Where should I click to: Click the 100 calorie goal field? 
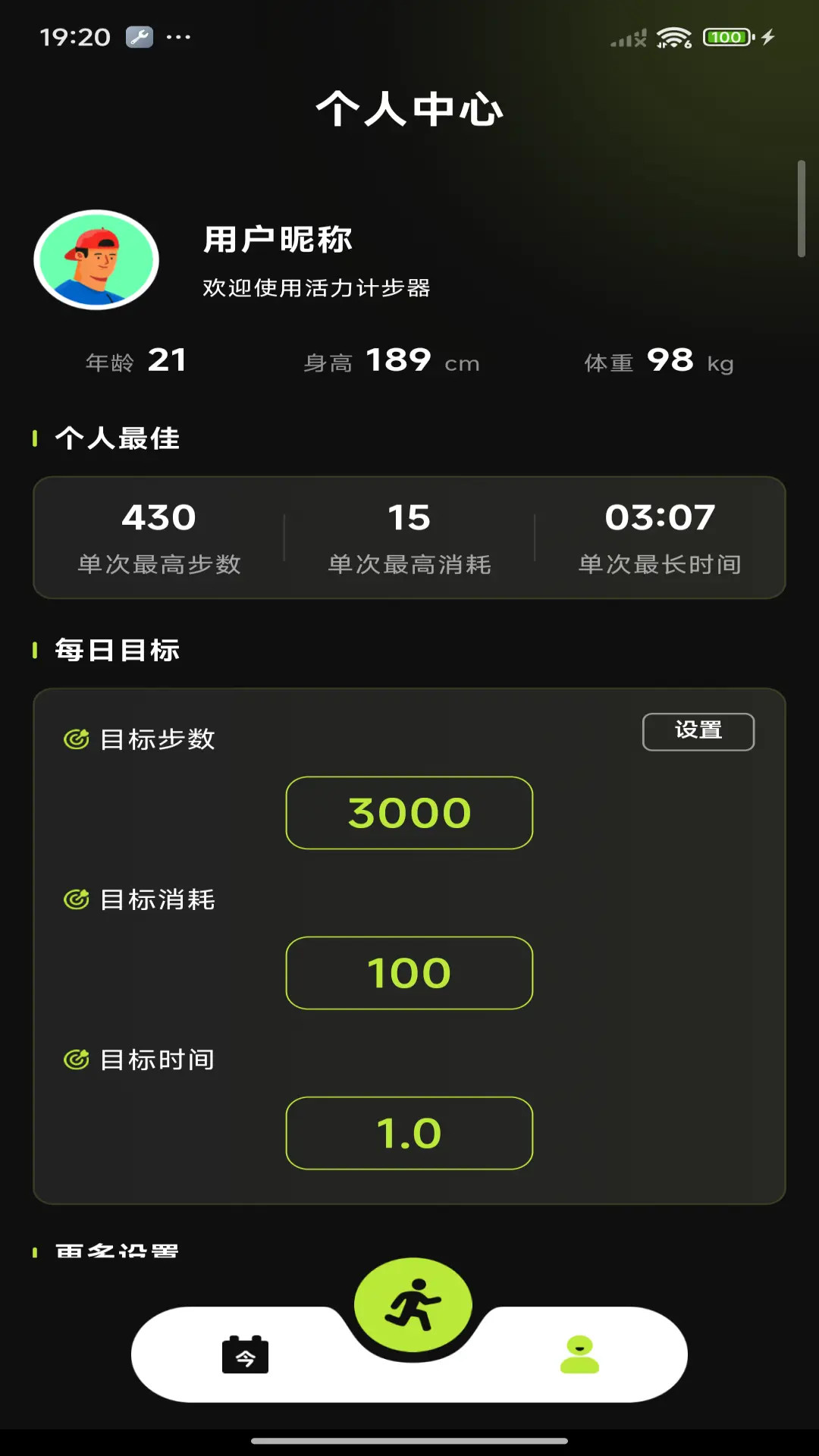[408, 974]
